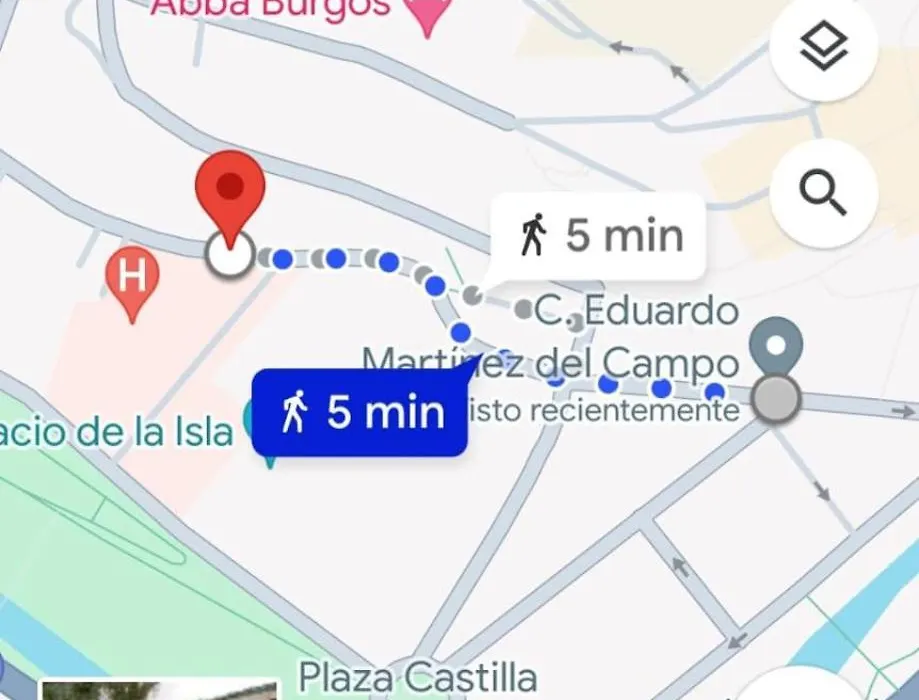Select the blue 5 min walking route

pyautogui.click(x=360, y=412)
